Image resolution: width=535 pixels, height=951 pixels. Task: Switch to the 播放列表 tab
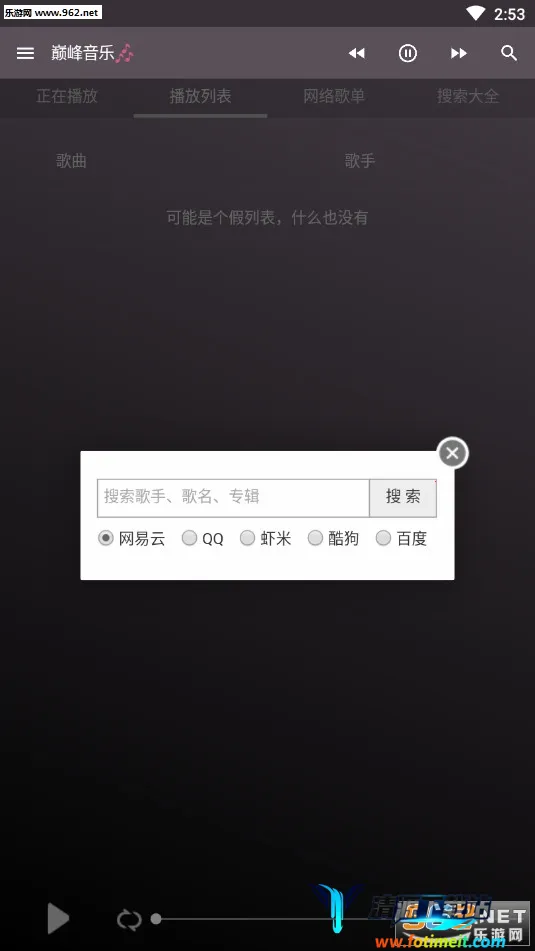pyautogui.click(x=200, y=96)
